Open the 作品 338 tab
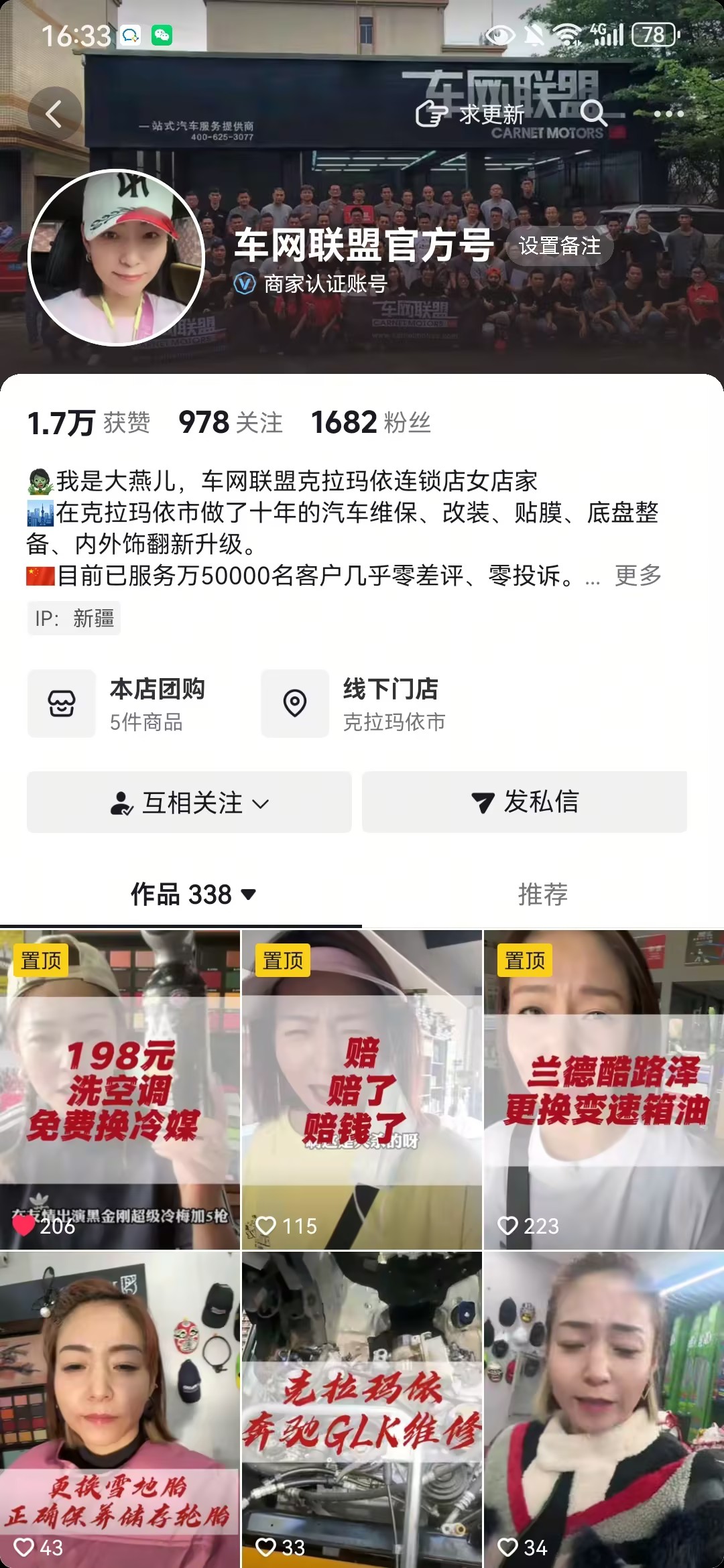Screen dimensions: 724x1568 click(192, 895)
